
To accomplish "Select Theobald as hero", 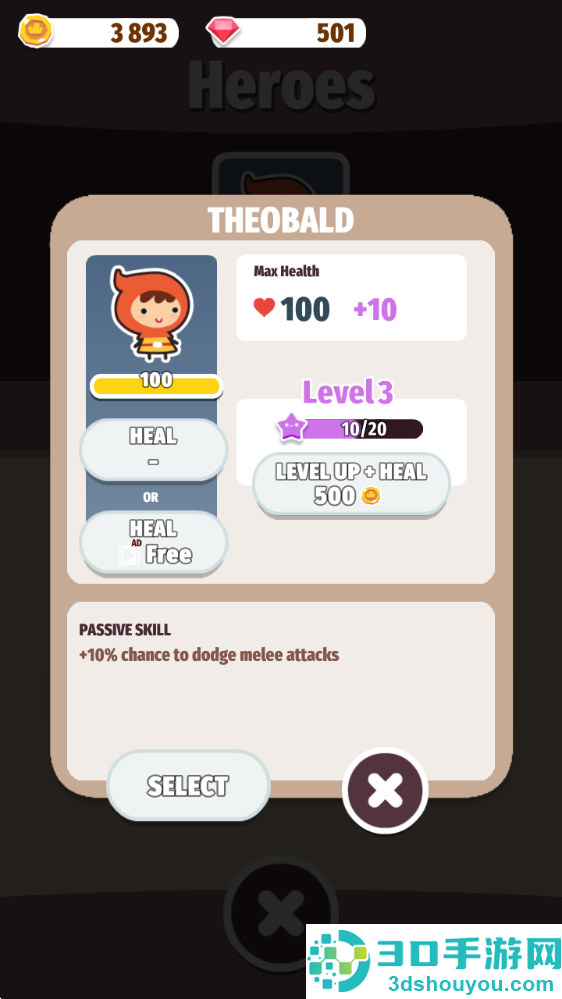I will click(188, 785).
